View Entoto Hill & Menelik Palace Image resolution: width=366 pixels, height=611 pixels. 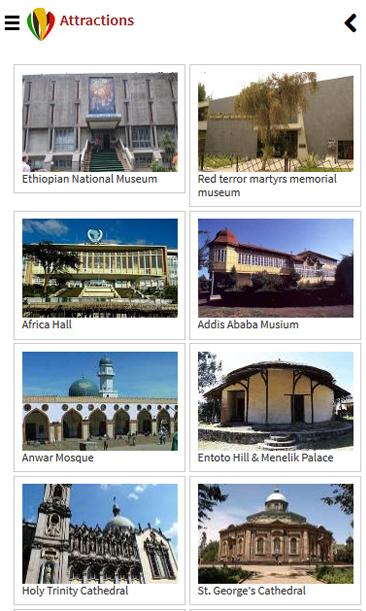tap(275, 408)
